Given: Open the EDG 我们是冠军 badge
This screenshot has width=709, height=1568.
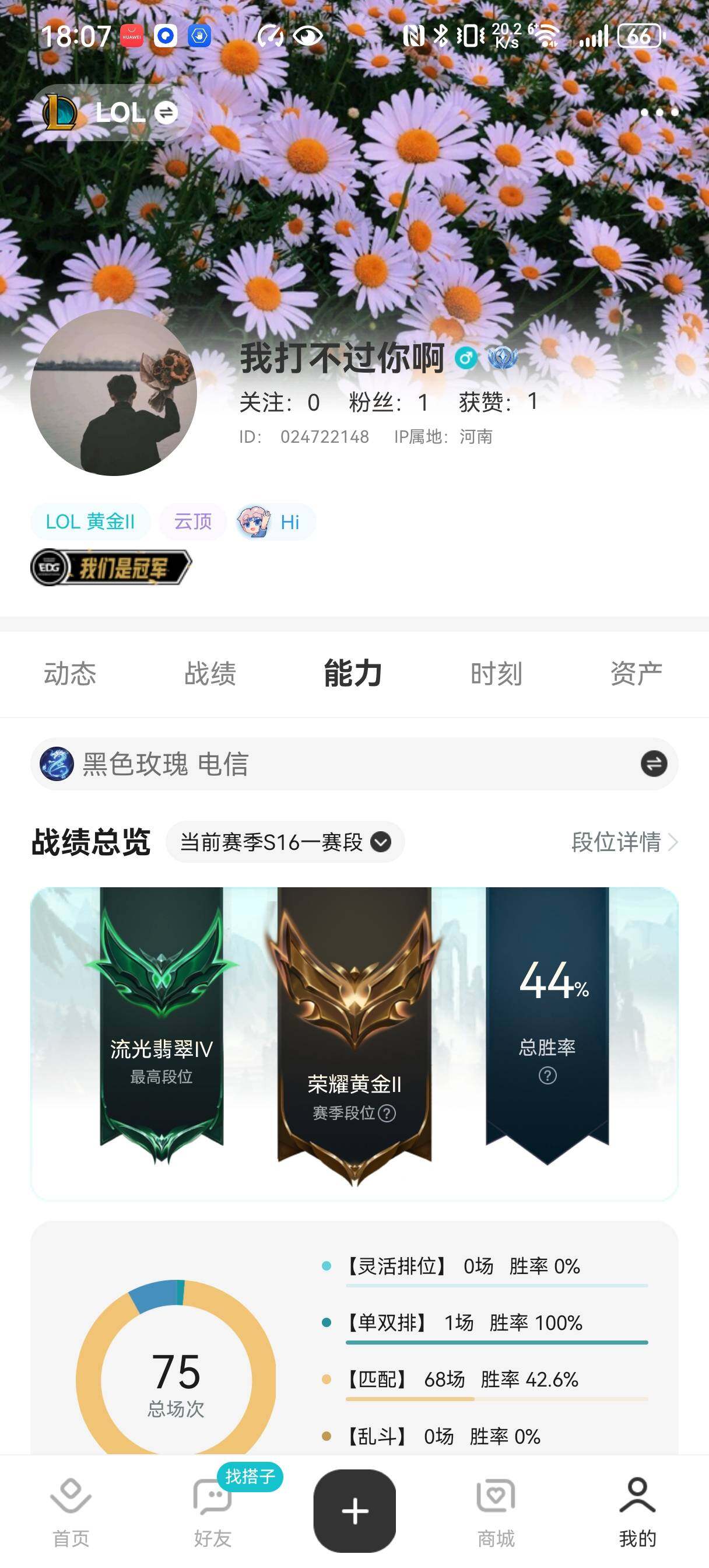Looking at the screenshot, I should click(x=111, y=568).
